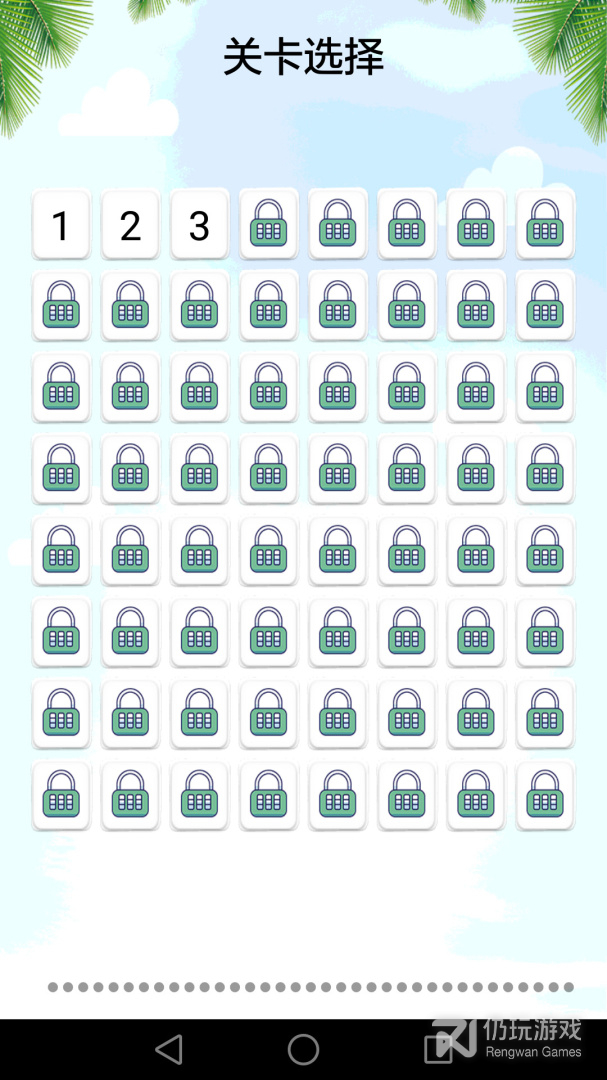Tap the system home button
The height and width of the screenshot is (1080, 607).
click(x=303, y=1049)
